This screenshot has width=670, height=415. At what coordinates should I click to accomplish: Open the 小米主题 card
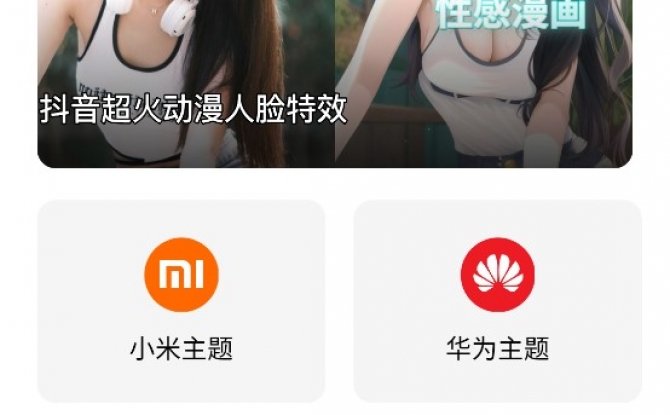tap(181, 300)
